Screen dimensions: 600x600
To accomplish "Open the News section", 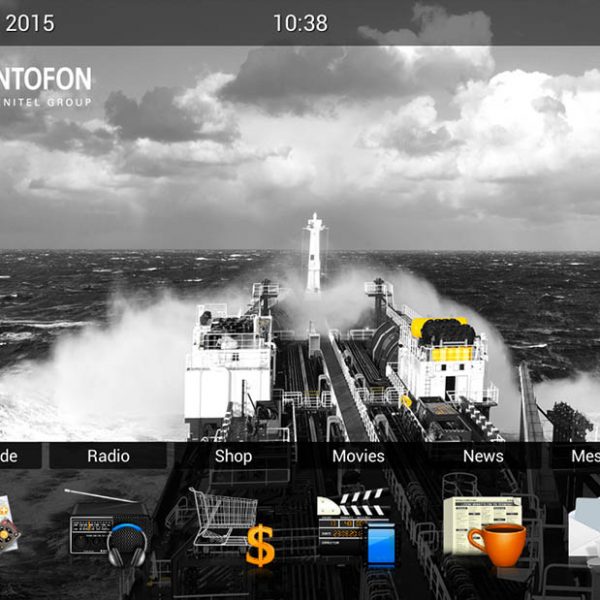I will click(x=483, y=456).
